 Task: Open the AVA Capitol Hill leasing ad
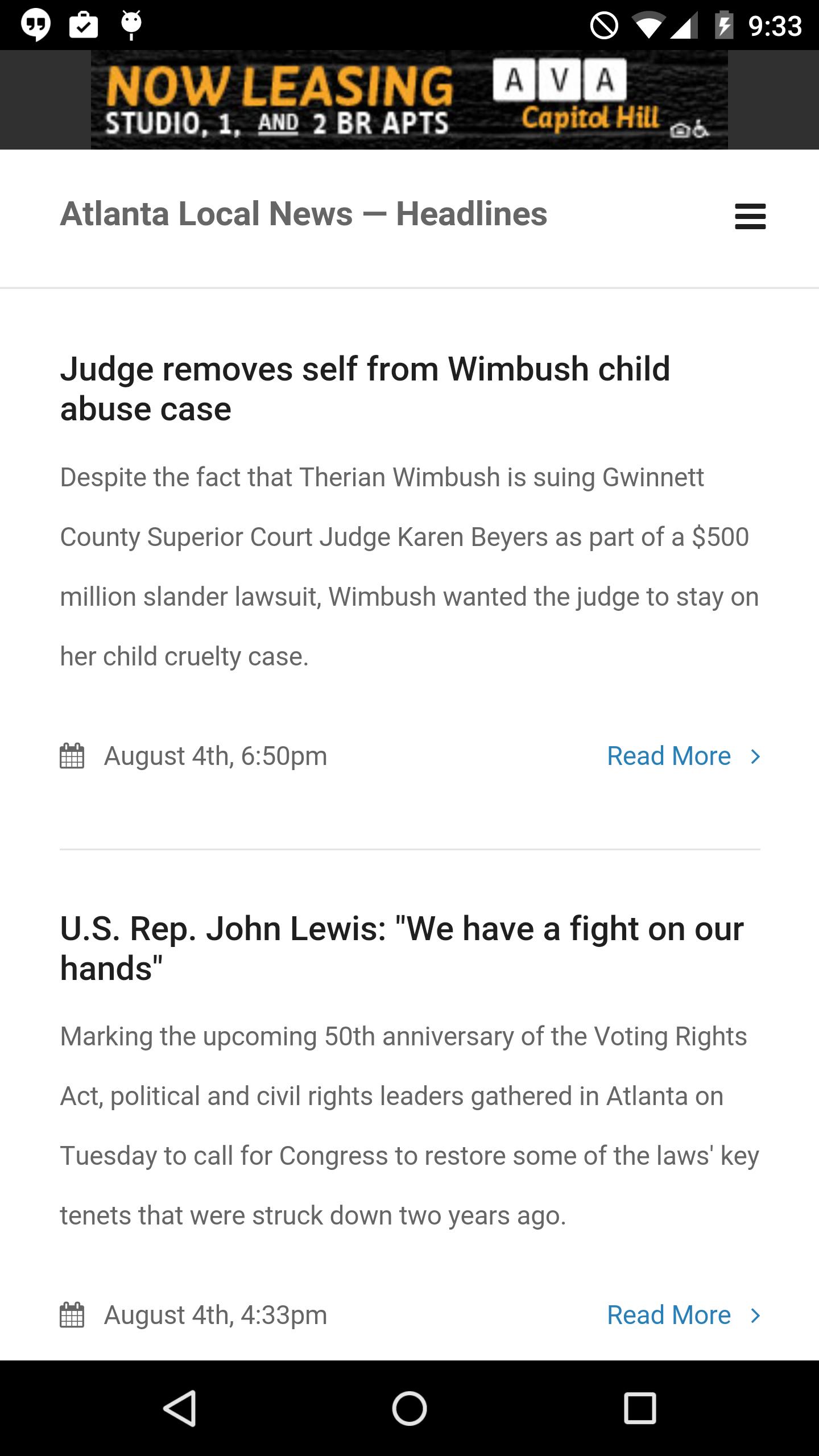(409, 100)
